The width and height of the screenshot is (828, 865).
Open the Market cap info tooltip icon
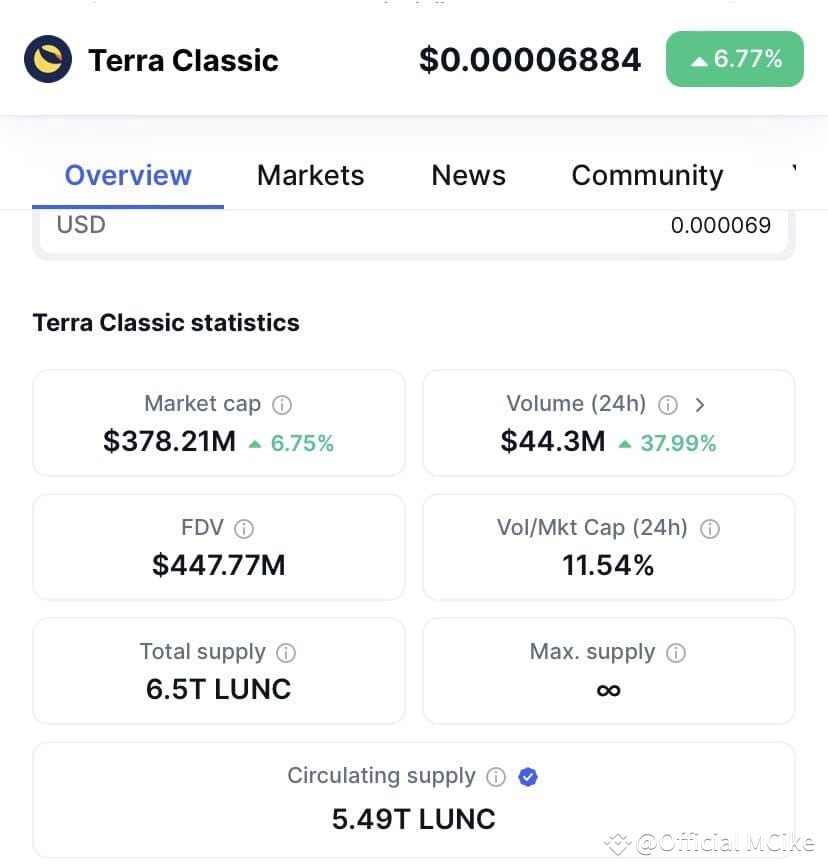tap(281, 404)
